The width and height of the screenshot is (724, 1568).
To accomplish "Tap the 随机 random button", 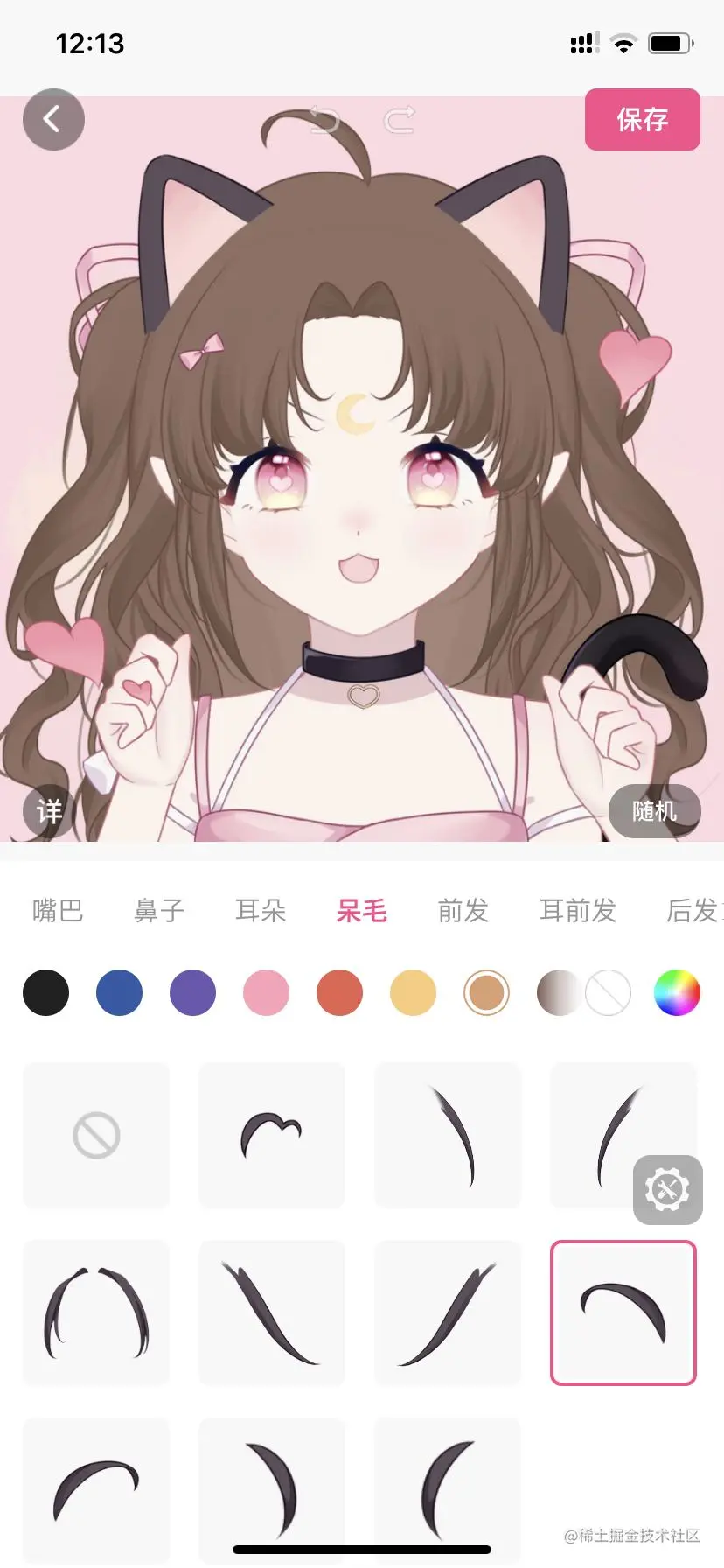I will coord(654,811).
